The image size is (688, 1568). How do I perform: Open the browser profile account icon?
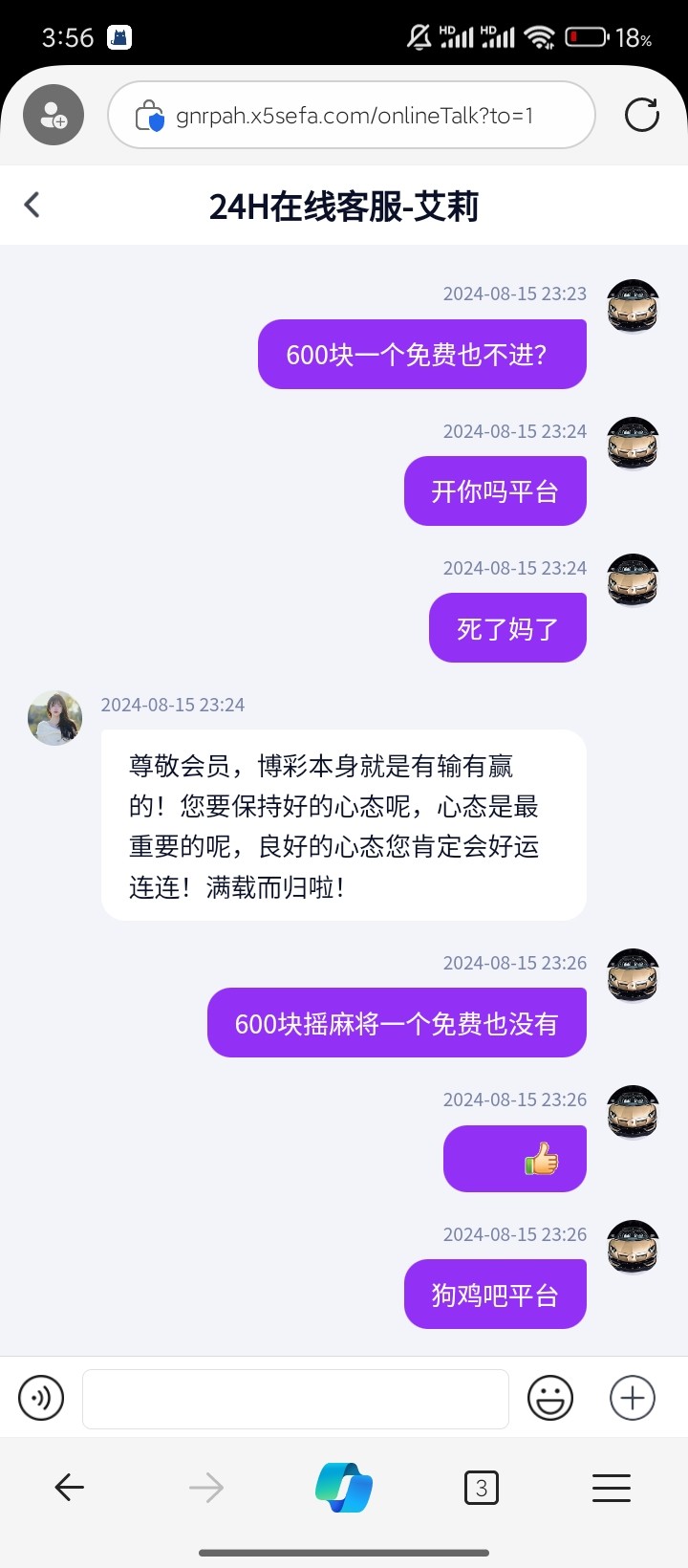(54, 116)
